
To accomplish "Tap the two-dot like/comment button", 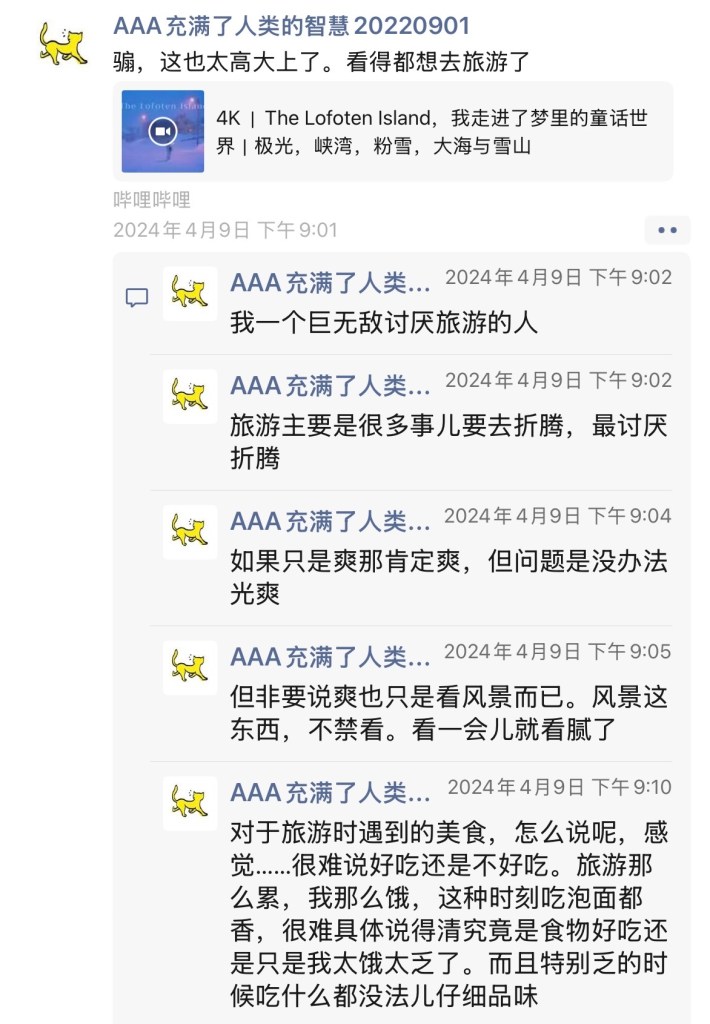I will tap(667, 230).
